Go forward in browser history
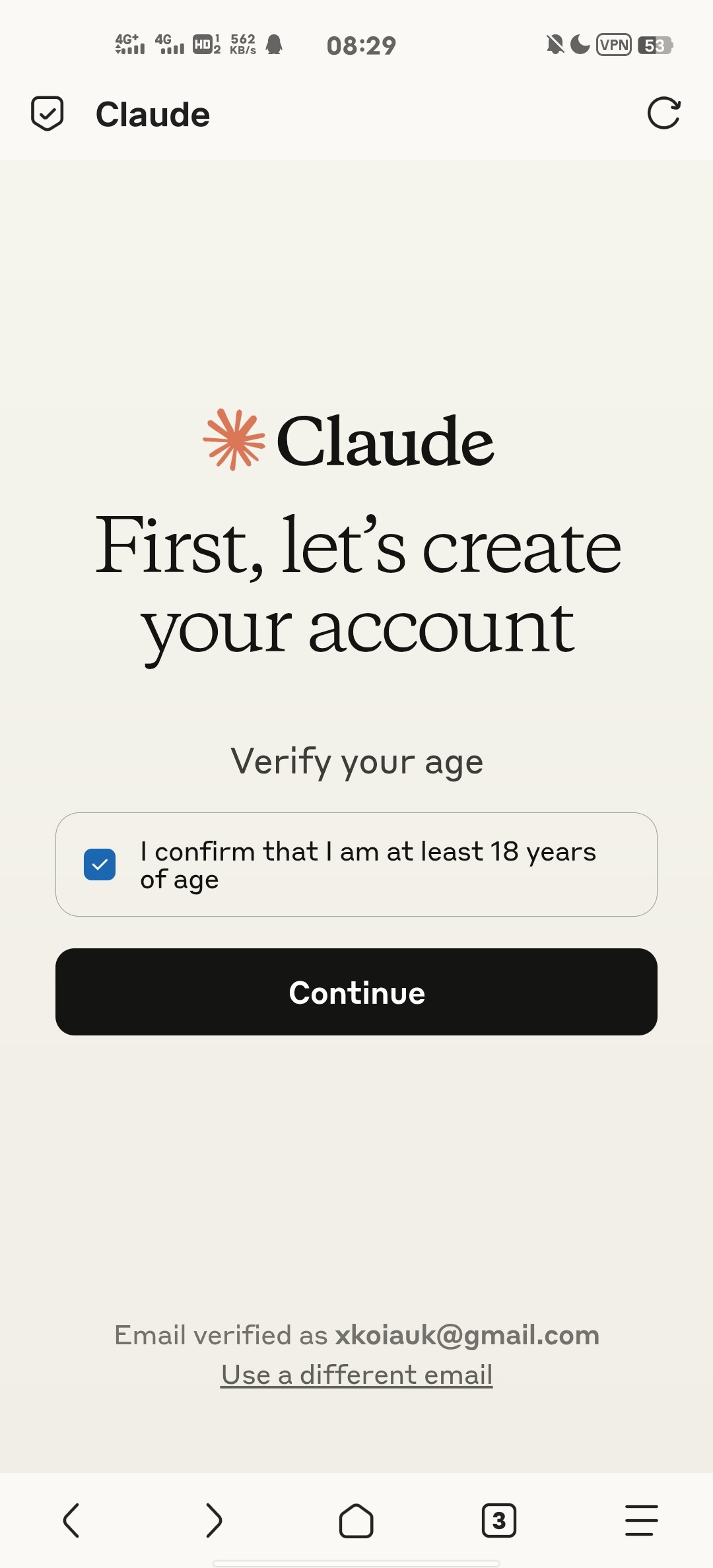The image size is (713, 1568). pyautogui.click(x=214, y=1520)
